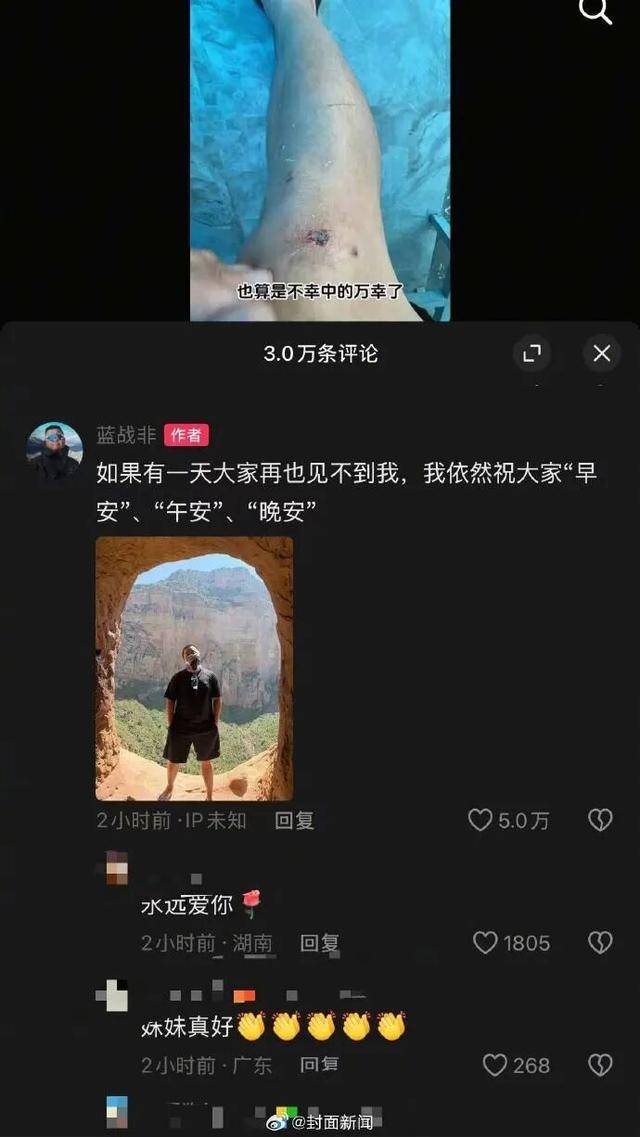Viewport: 640px width, 1137px height.
Task: Like the comment with 268 likes
Action: click(495, 1065)
